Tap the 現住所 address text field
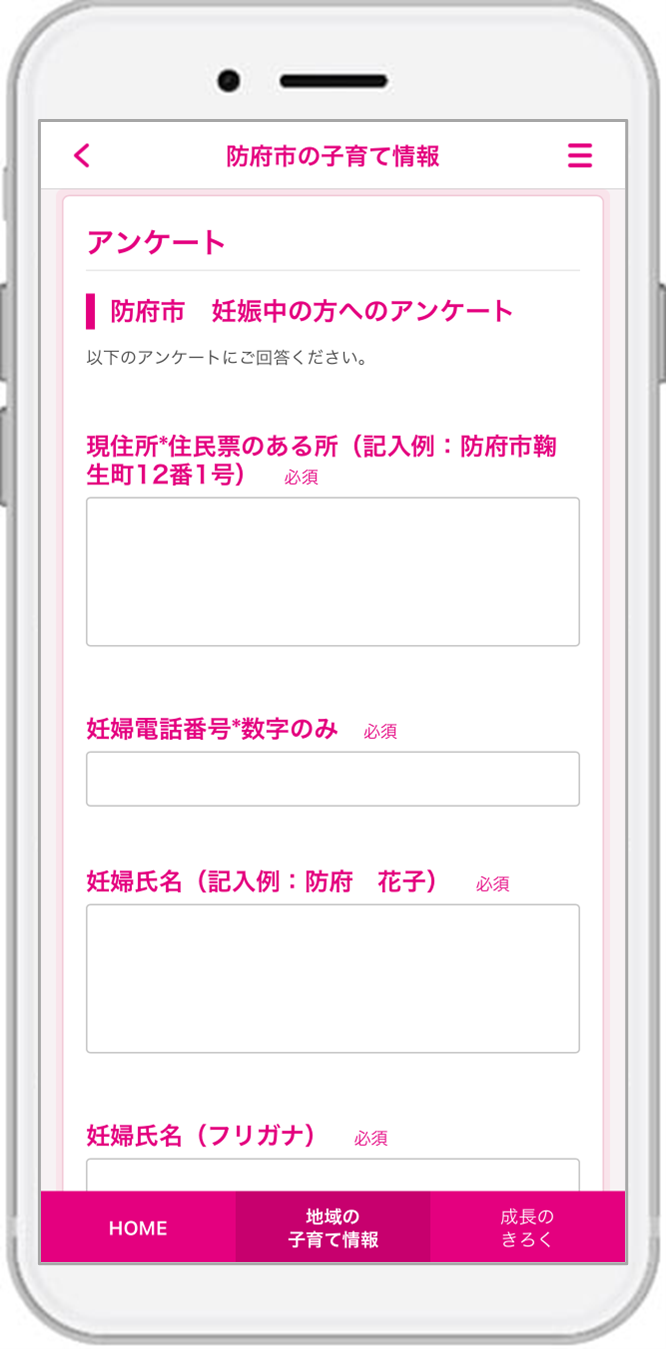Viewport: 666px width, 1349px height. click(332, 571)
